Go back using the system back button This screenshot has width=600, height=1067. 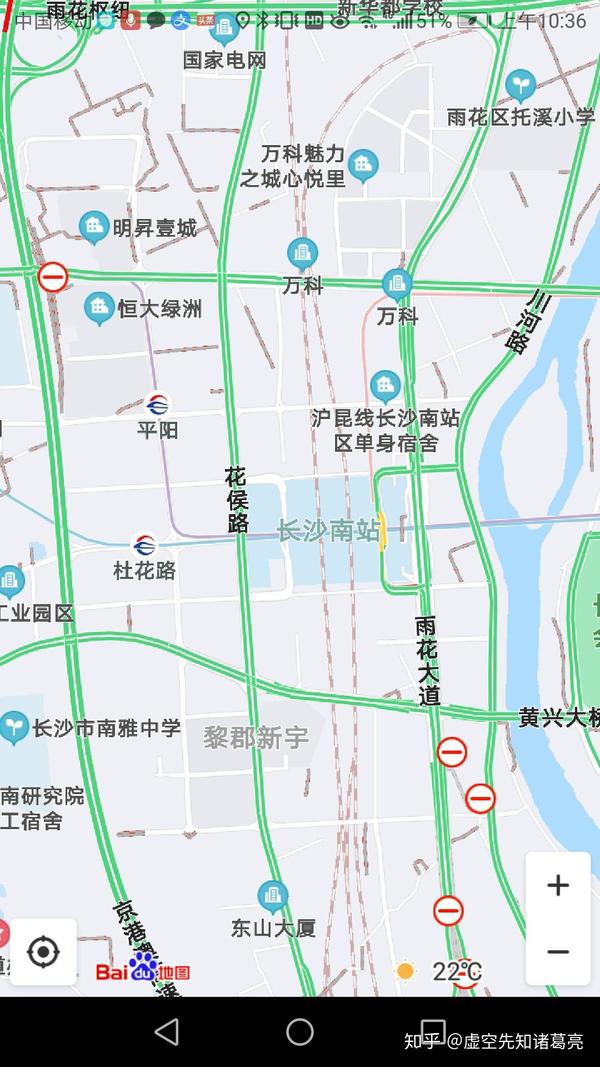167,1031
